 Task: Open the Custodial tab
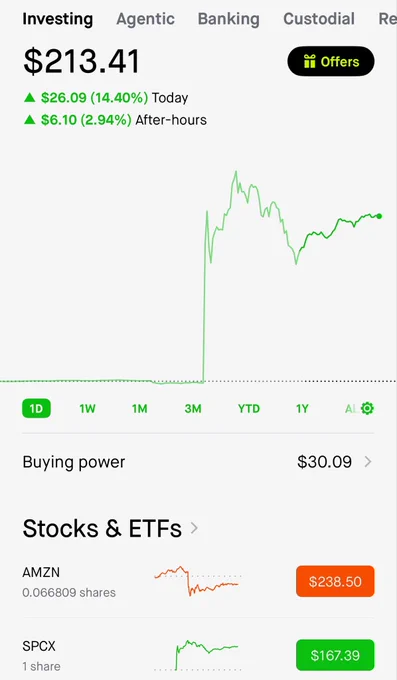(319, 19)
